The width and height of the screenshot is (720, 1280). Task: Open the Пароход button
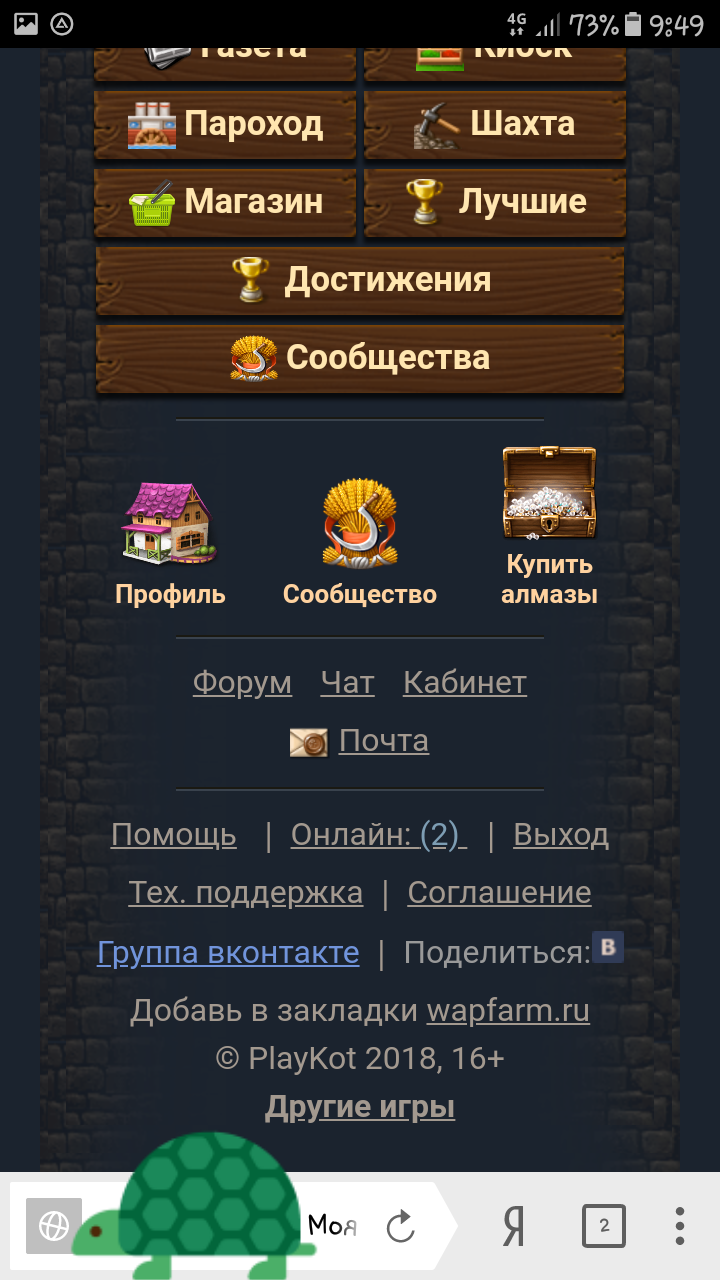[225, 124]
